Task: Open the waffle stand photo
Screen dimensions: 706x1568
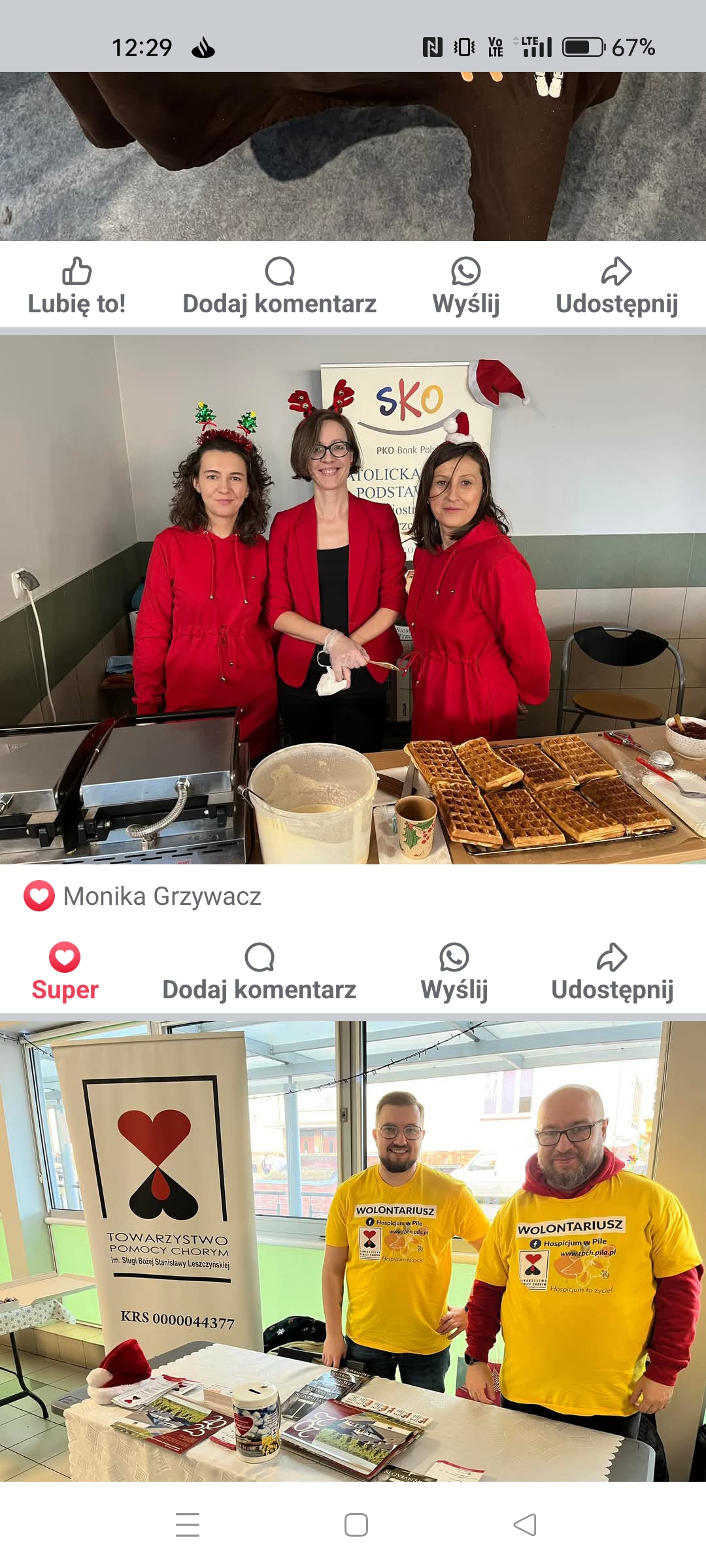Action: [x=353, y=600]
